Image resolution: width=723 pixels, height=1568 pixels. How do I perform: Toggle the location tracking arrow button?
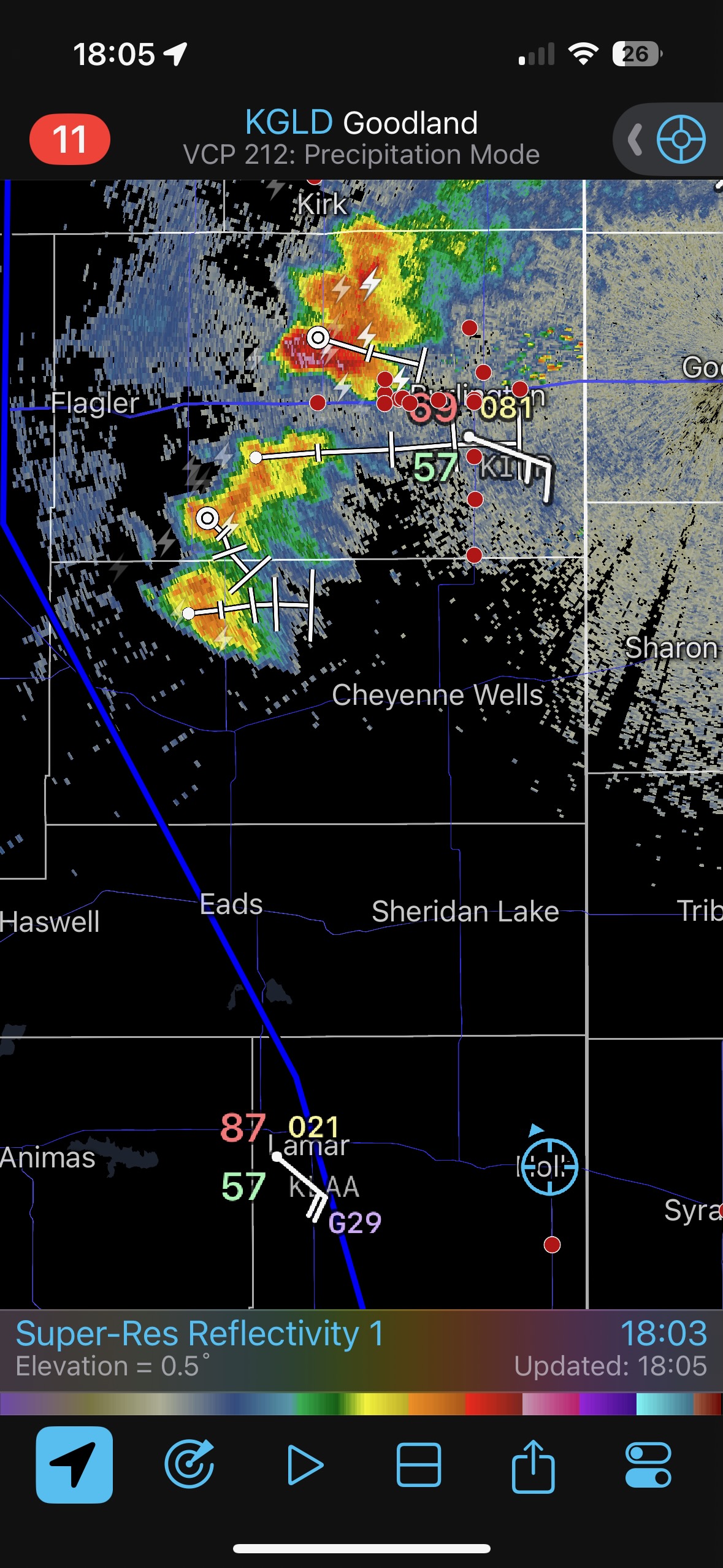point(74,1464)
